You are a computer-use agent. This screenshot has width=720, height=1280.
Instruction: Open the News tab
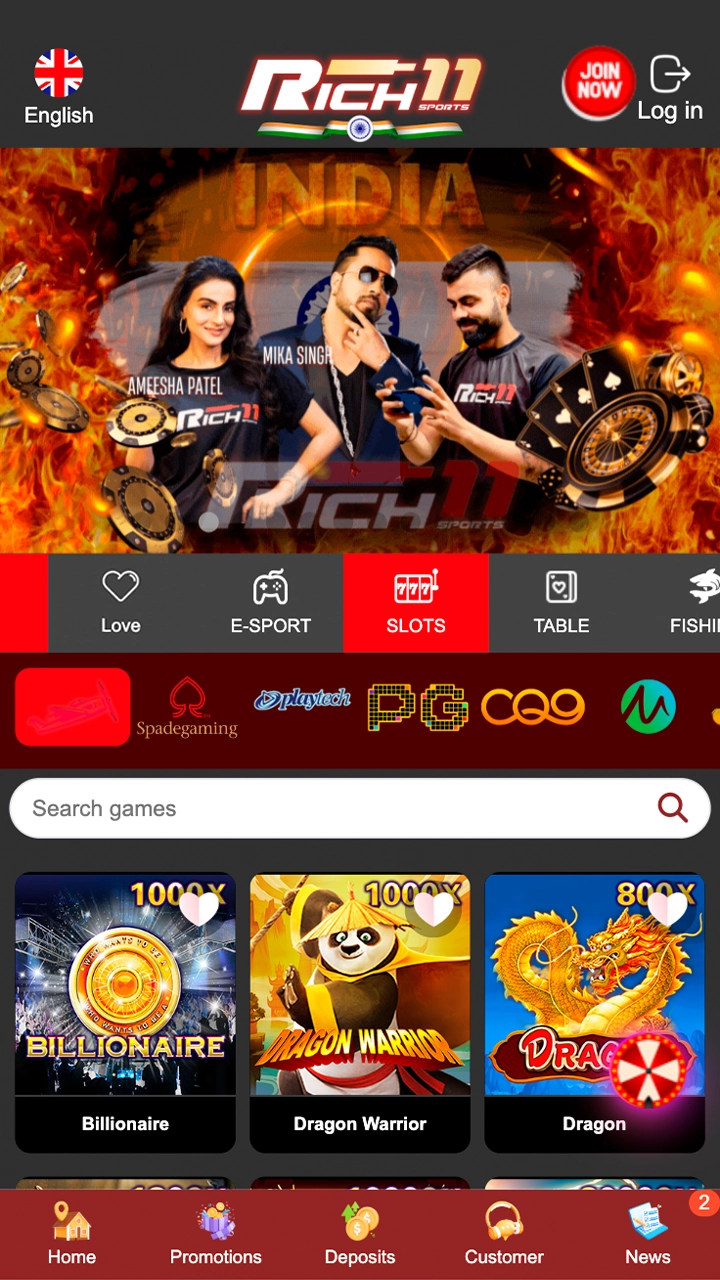(648, 1234)
